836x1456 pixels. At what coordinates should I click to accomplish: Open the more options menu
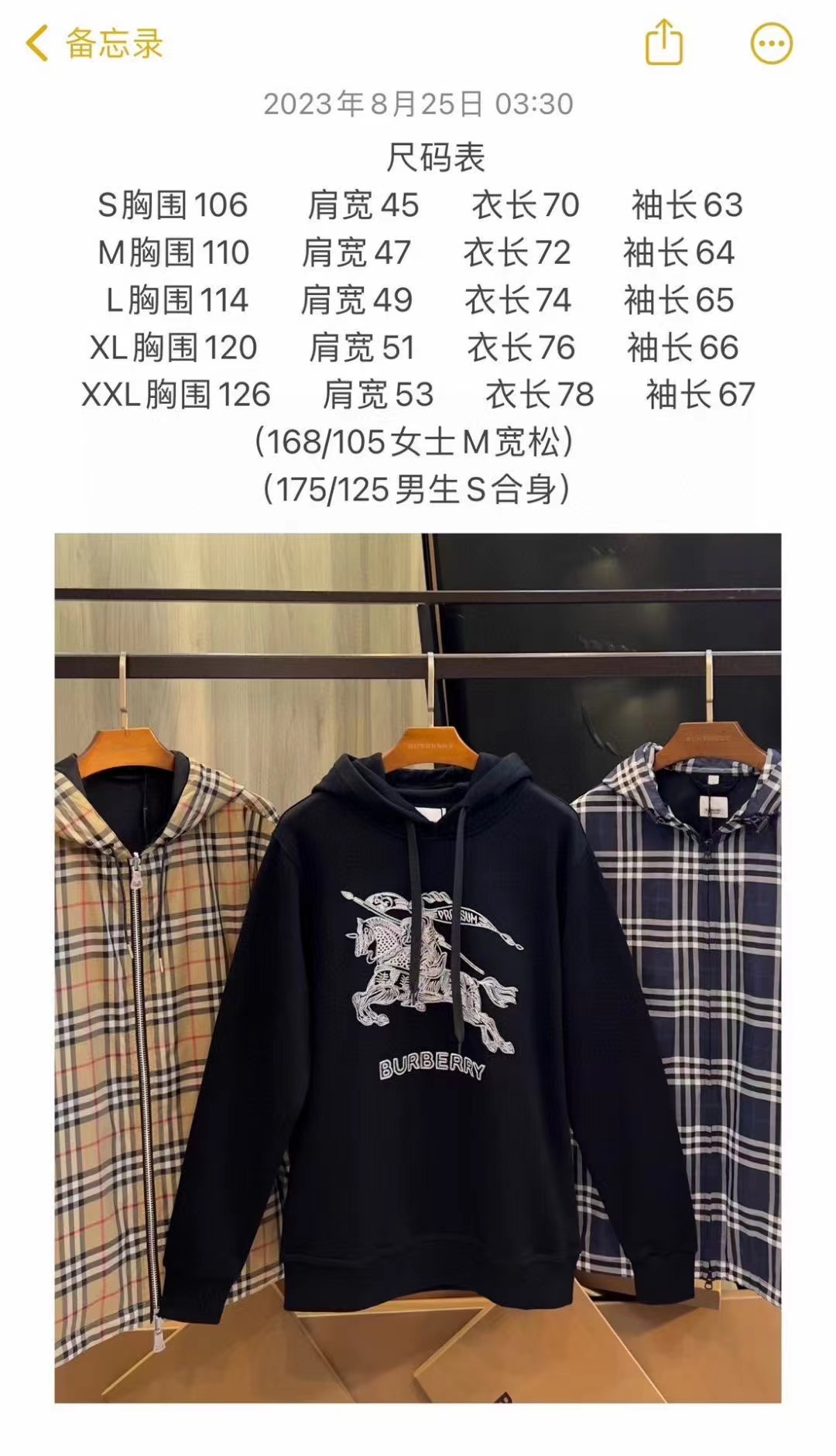(772, 43)
